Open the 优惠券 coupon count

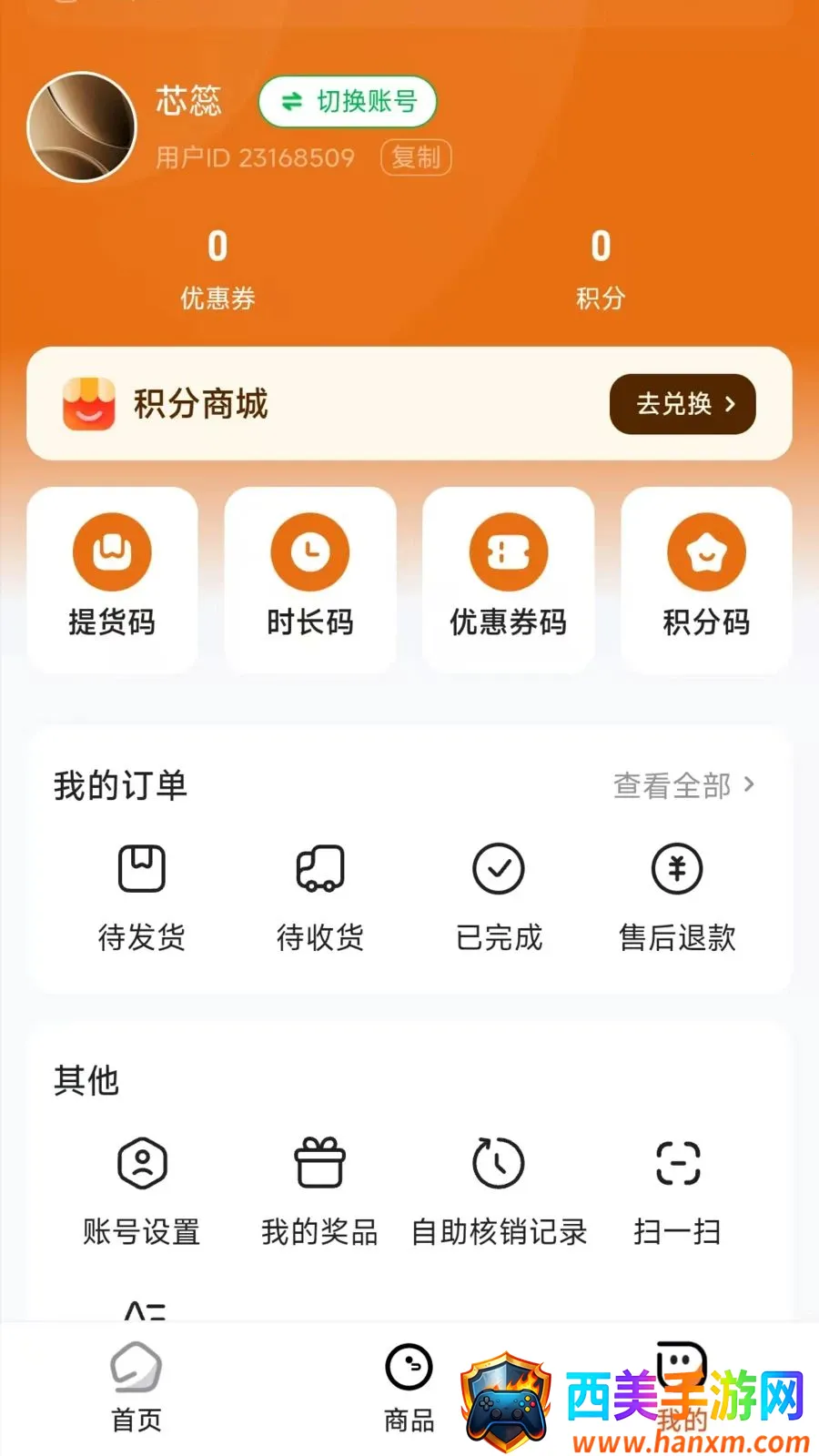(x=217, y=269)
